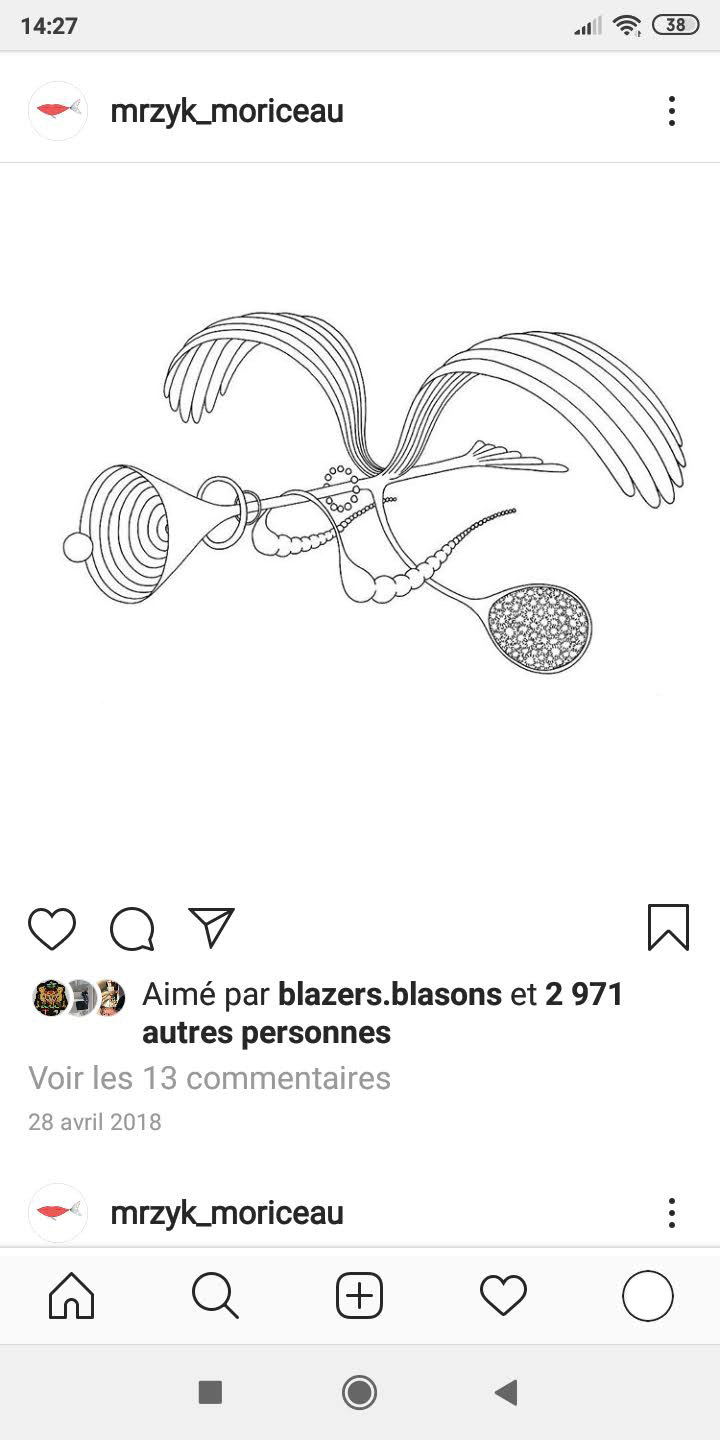Tap the system home button

pyautogui.click(x=359, y=1392)
